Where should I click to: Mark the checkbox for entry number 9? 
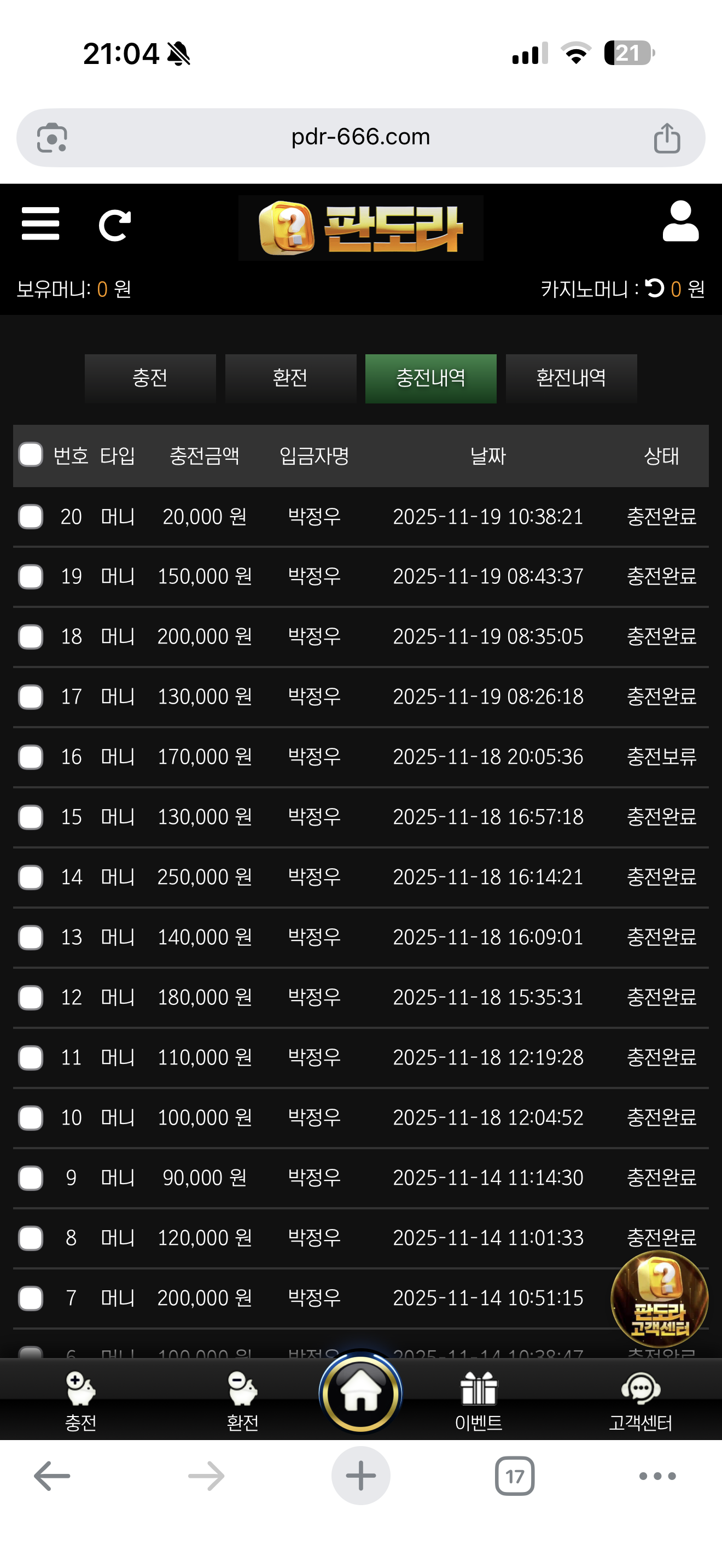tap(31, 1178)
